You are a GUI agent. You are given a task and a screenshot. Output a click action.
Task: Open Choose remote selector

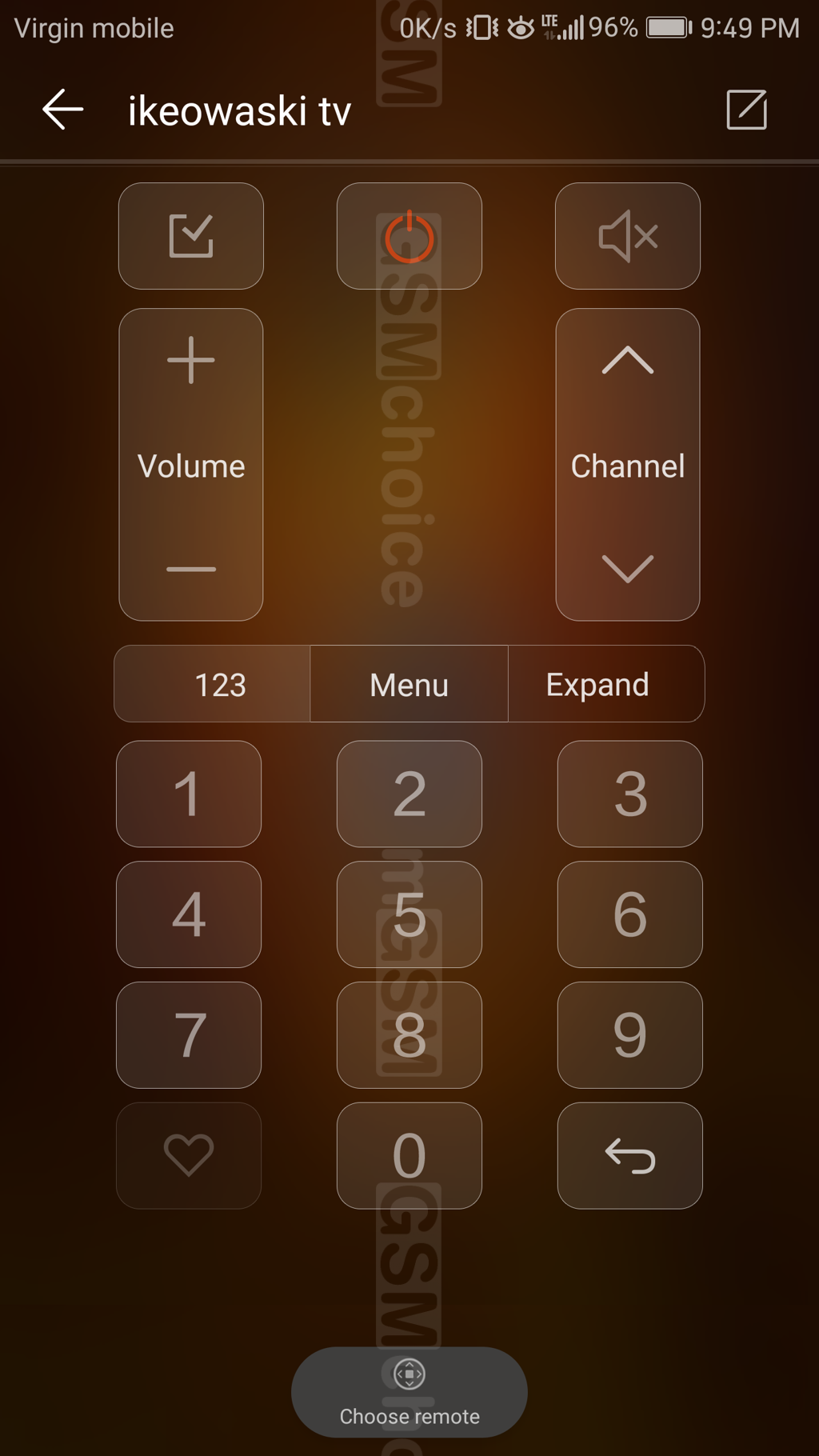[409, 1392]
